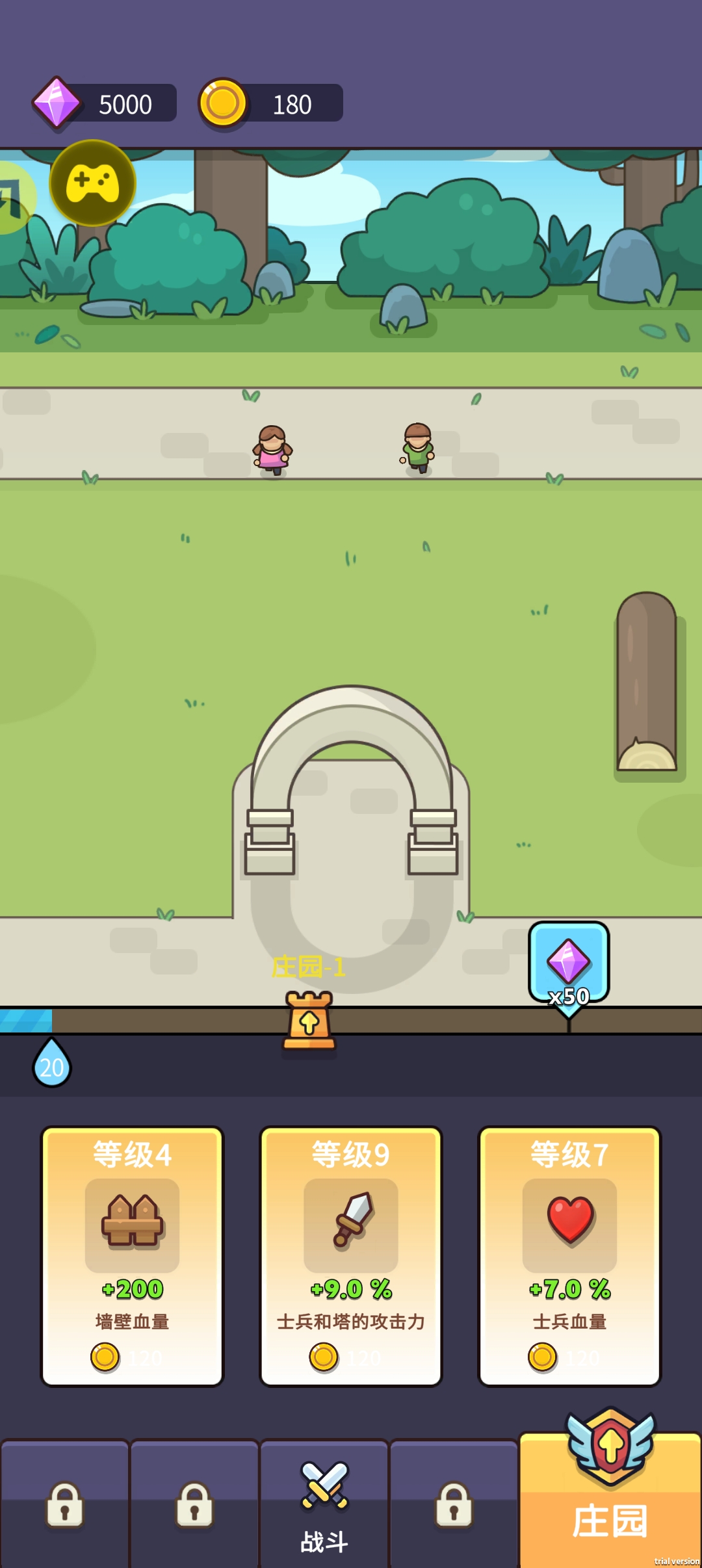Upgrade soldier health level 7 card
Screen dimensions: 702x1568
pyautogui.click(x=569, y=1256)
